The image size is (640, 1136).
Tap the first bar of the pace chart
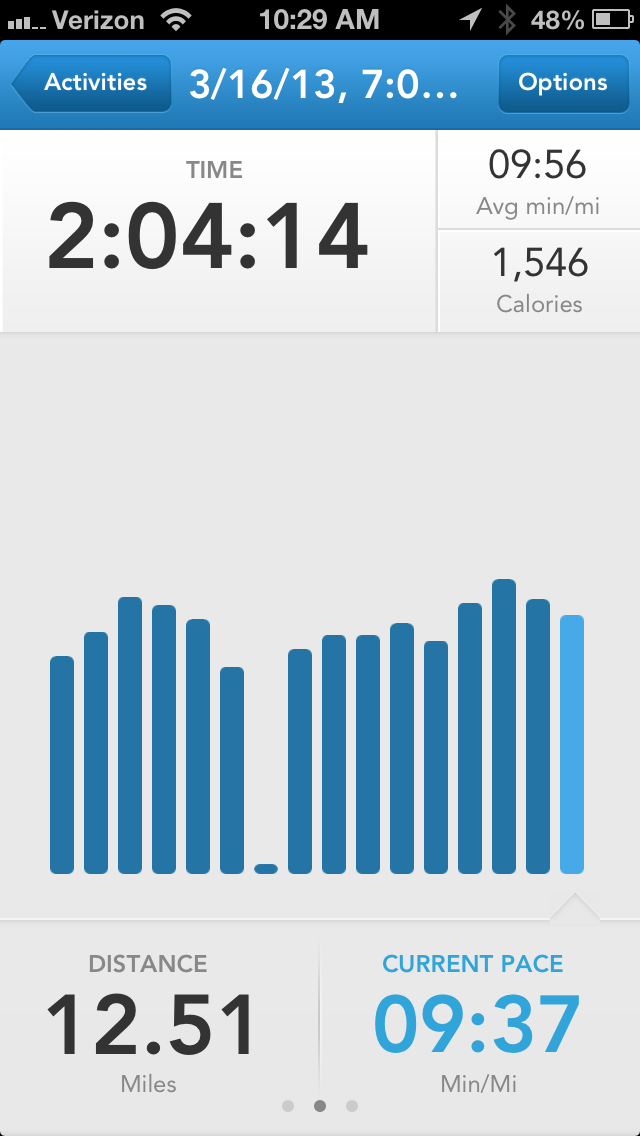pos(62,765)
